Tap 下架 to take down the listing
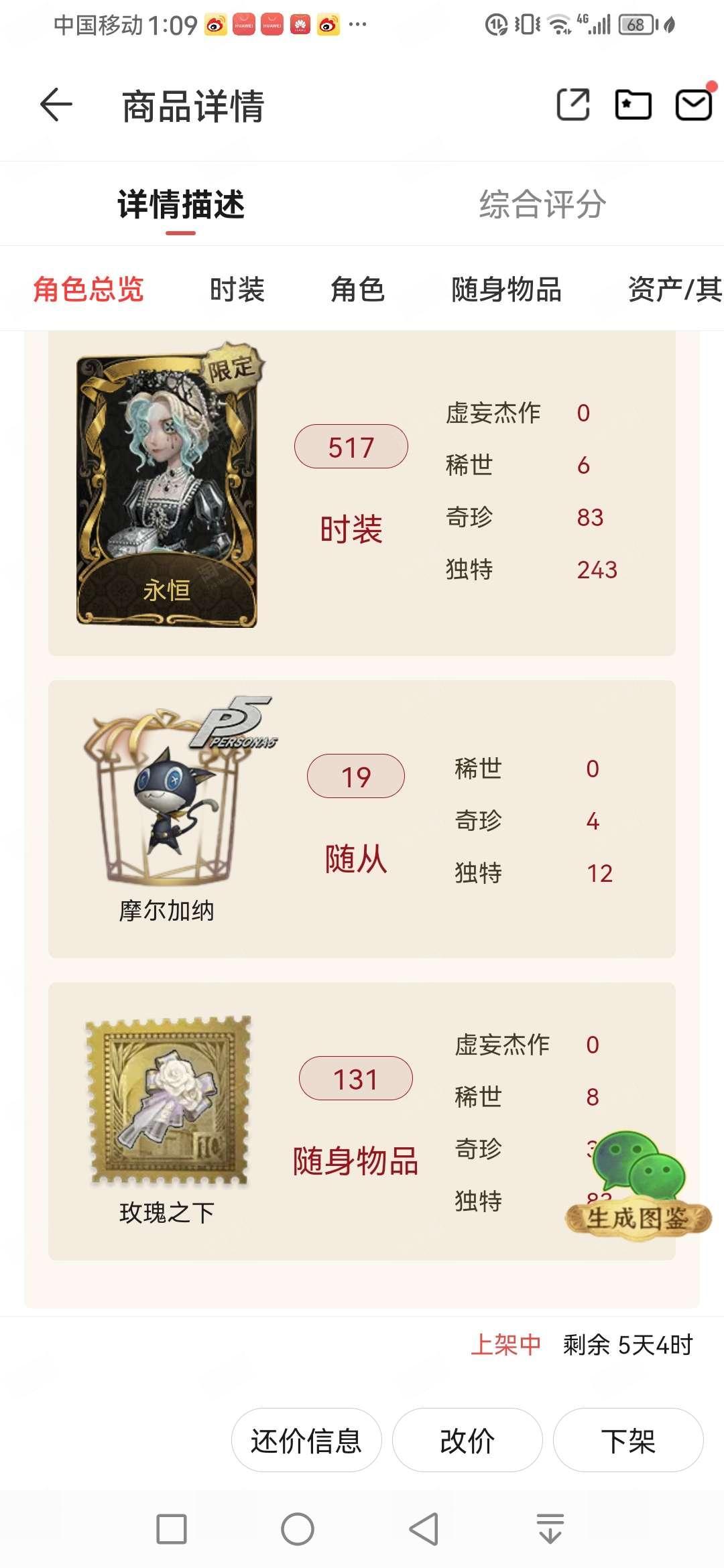This screenshot has width=724, height=1568. point(628,1440)
